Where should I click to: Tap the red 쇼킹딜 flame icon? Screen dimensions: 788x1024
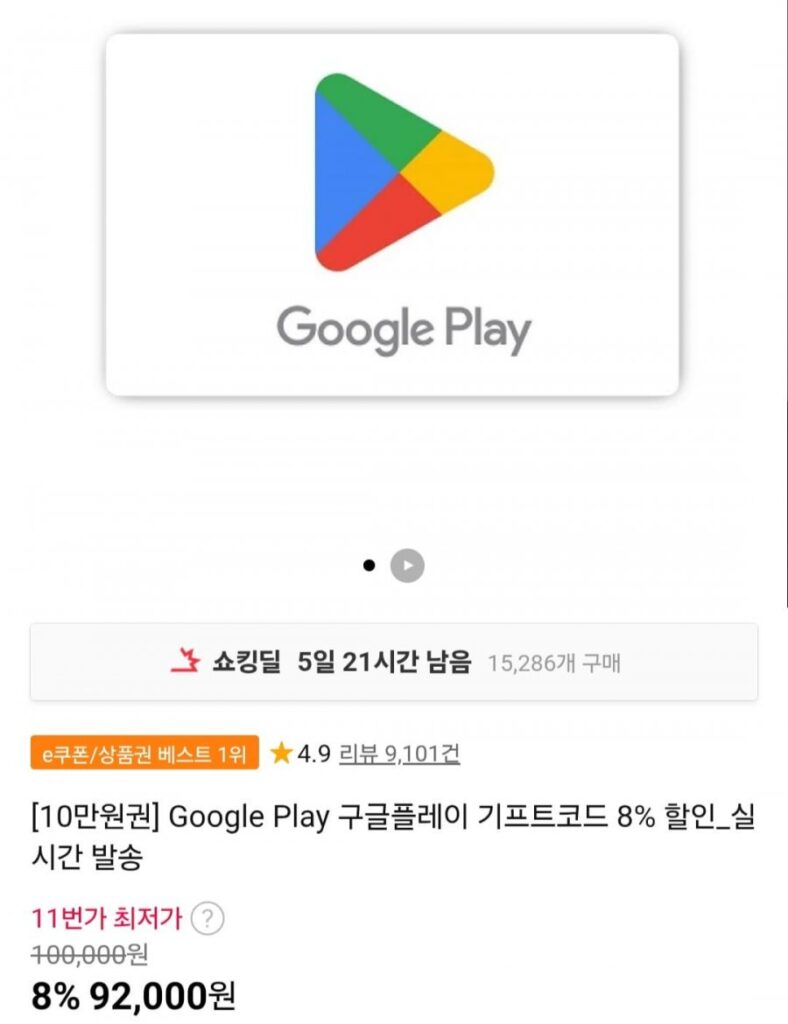184,661
